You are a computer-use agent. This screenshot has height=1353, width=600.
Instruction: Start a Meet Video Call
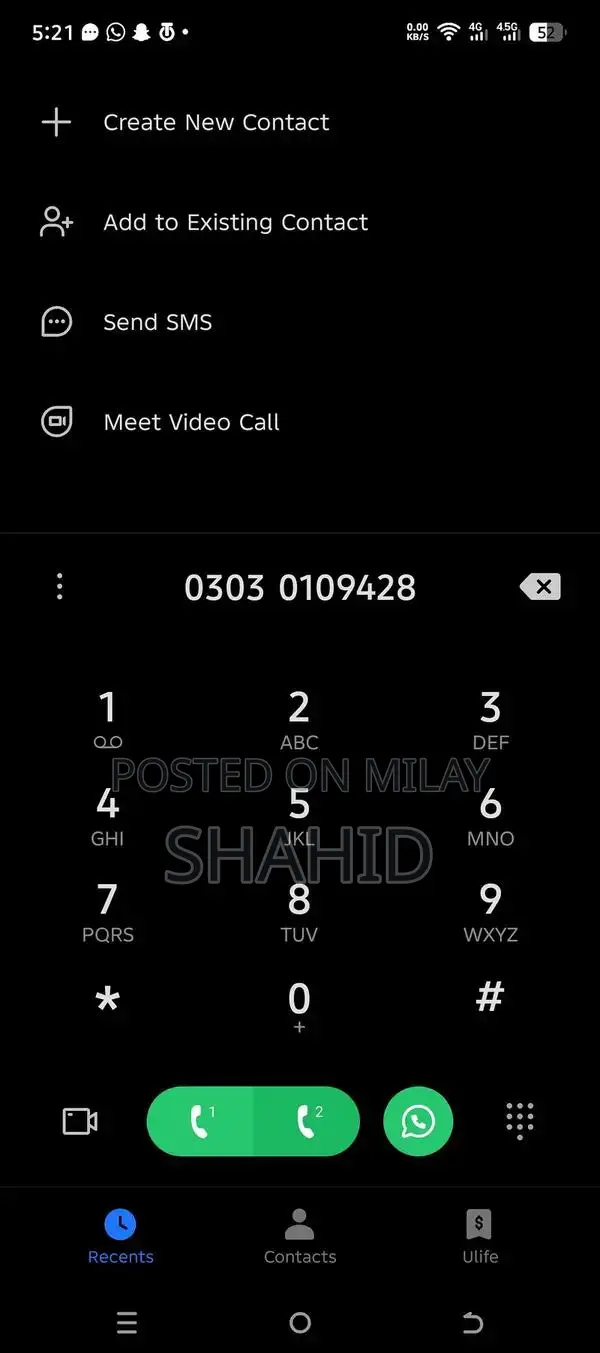(x=190, y=422)
